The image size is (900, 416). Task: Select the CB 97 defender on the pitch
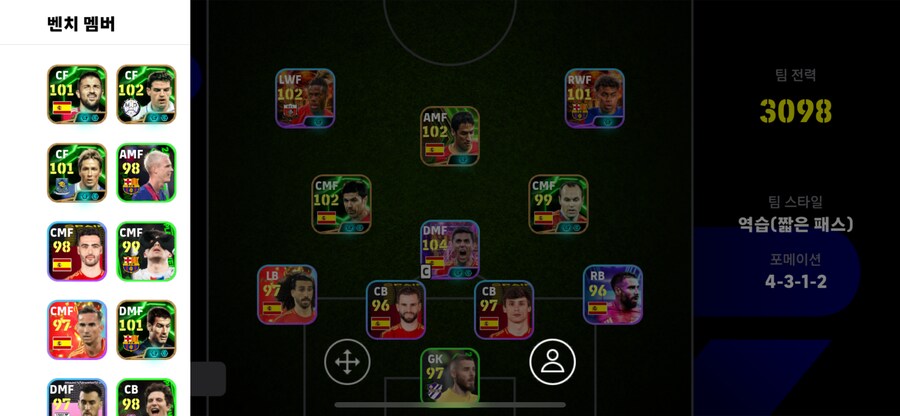pos(503,309)
